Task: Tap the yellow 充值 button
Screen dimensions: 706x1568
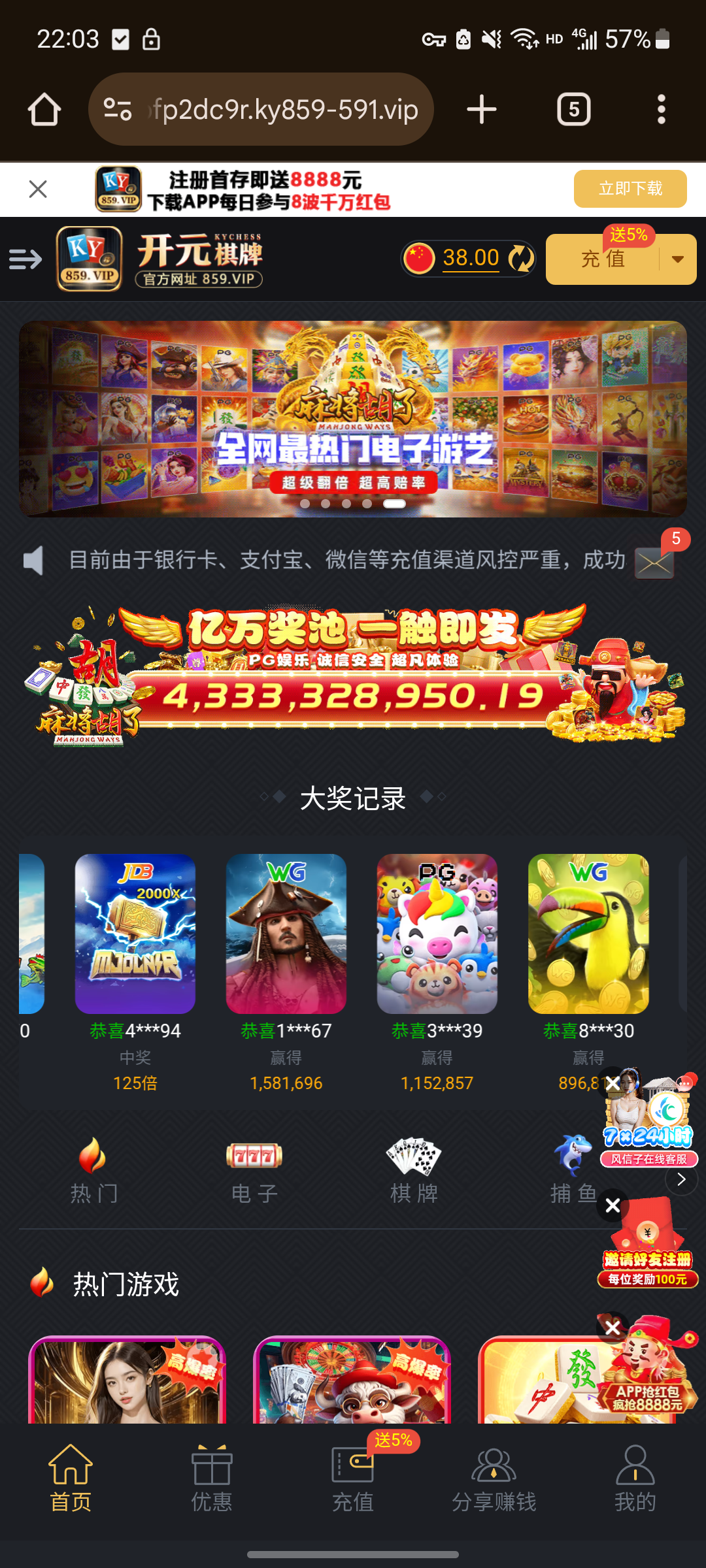Action: [x=602, y=259]
